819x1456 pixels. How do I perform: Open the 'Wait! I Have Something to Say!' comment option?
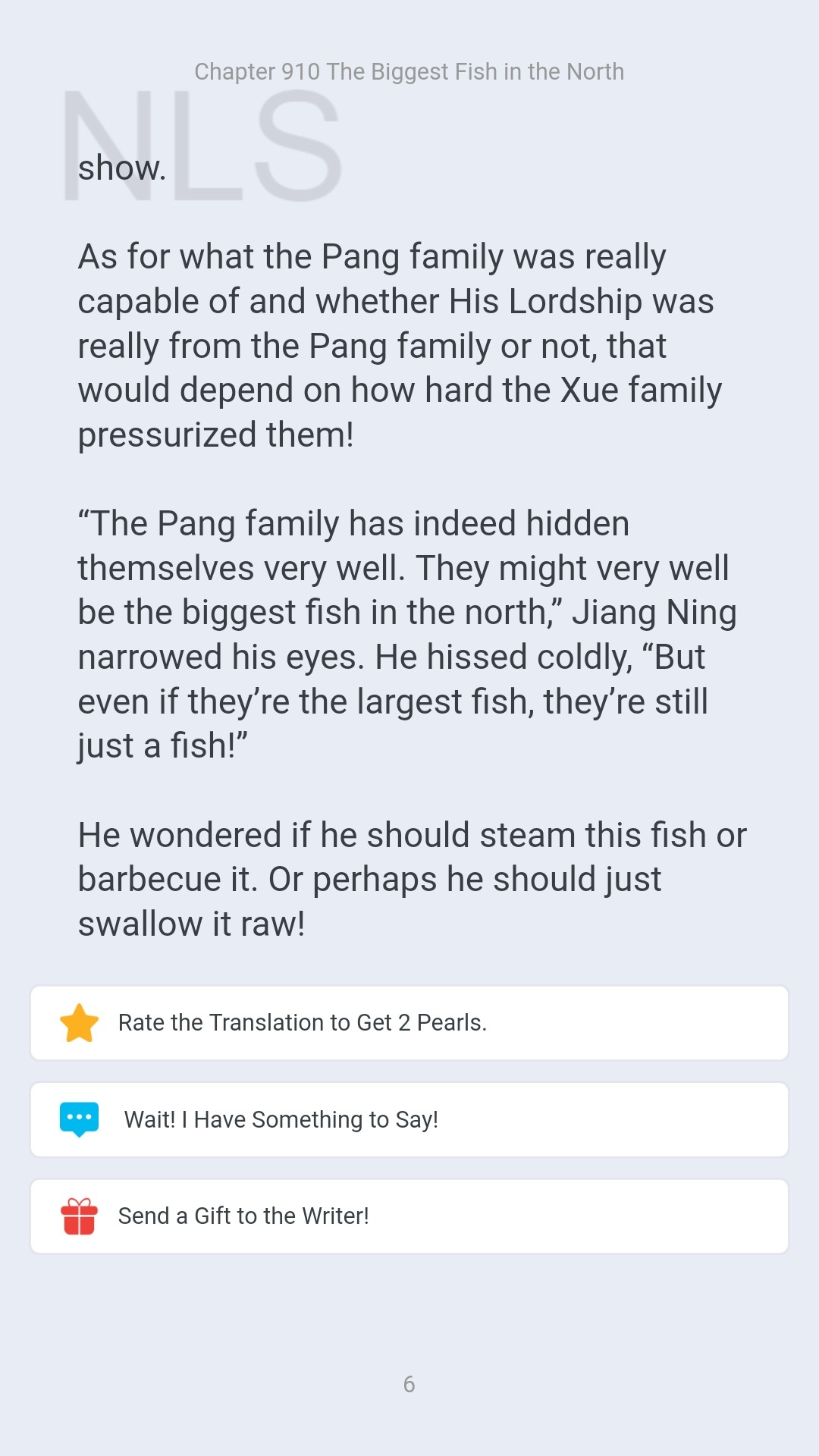(409, 1119)
